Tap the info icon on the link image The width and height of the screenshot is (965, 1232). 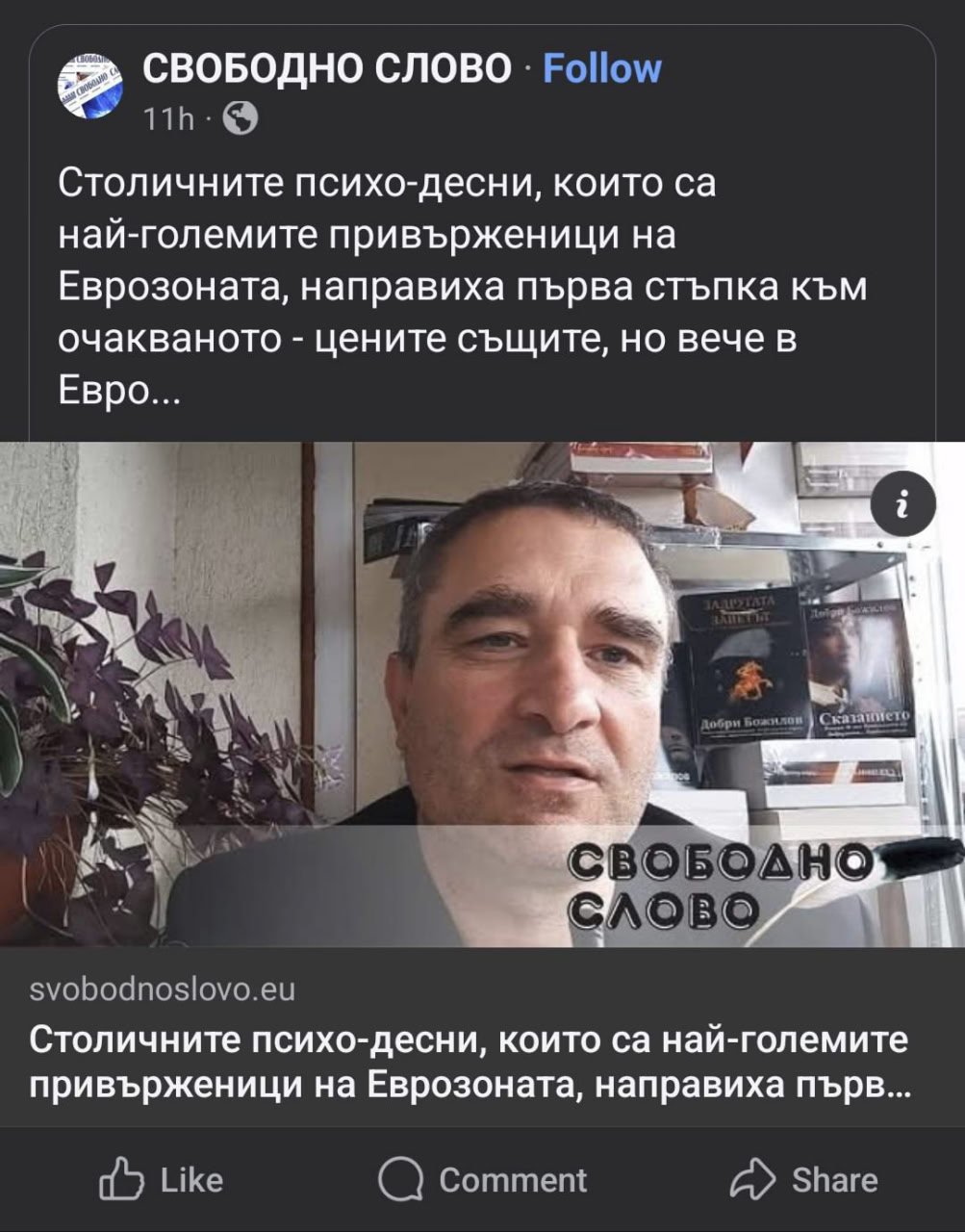click(x=903, y=504)
